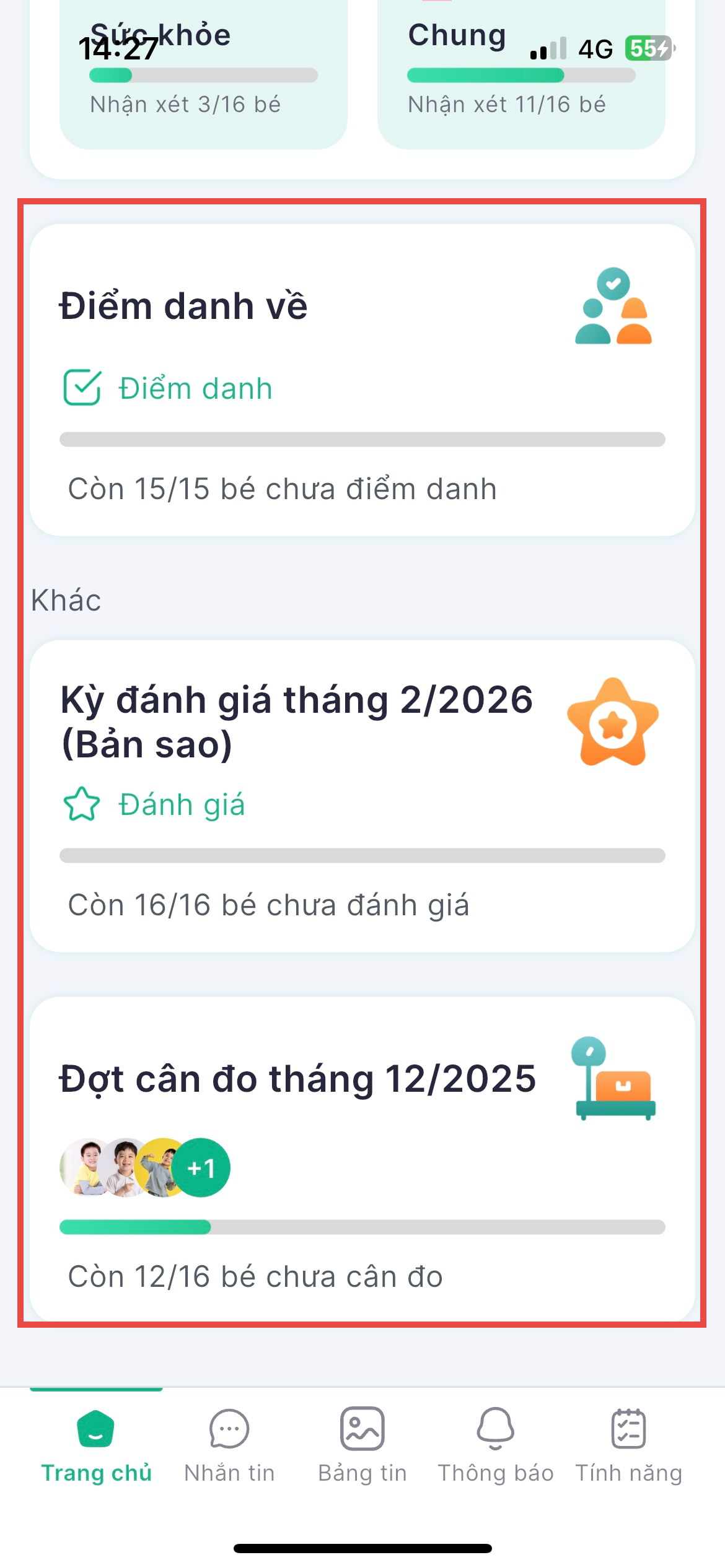Open the Sức khỏe comments card
This screenshot has height=1568, width=725.
pos(203,74)
